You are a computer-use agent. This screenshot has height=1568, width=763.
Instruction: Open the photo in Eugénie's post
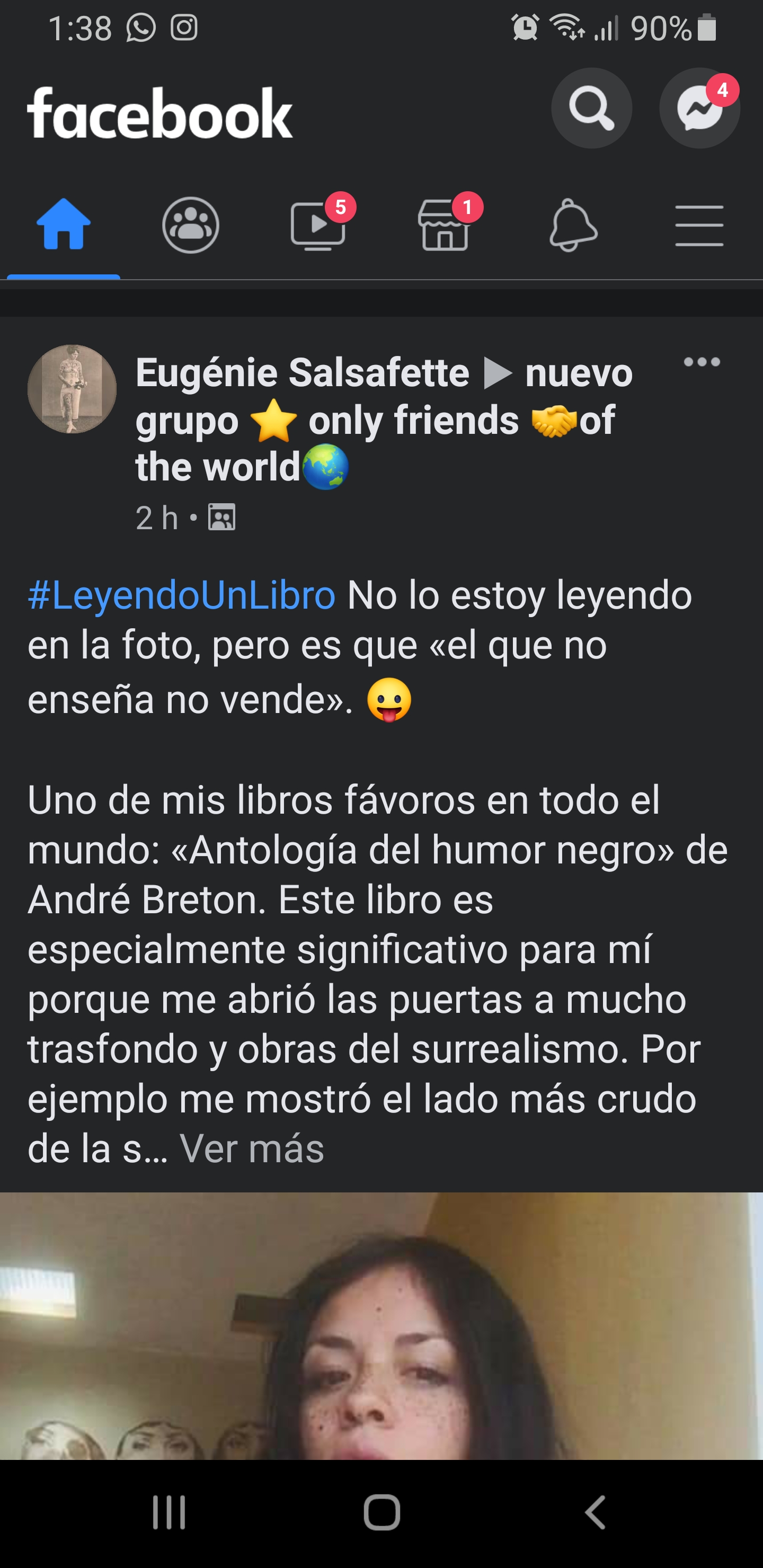(381, 1327)
